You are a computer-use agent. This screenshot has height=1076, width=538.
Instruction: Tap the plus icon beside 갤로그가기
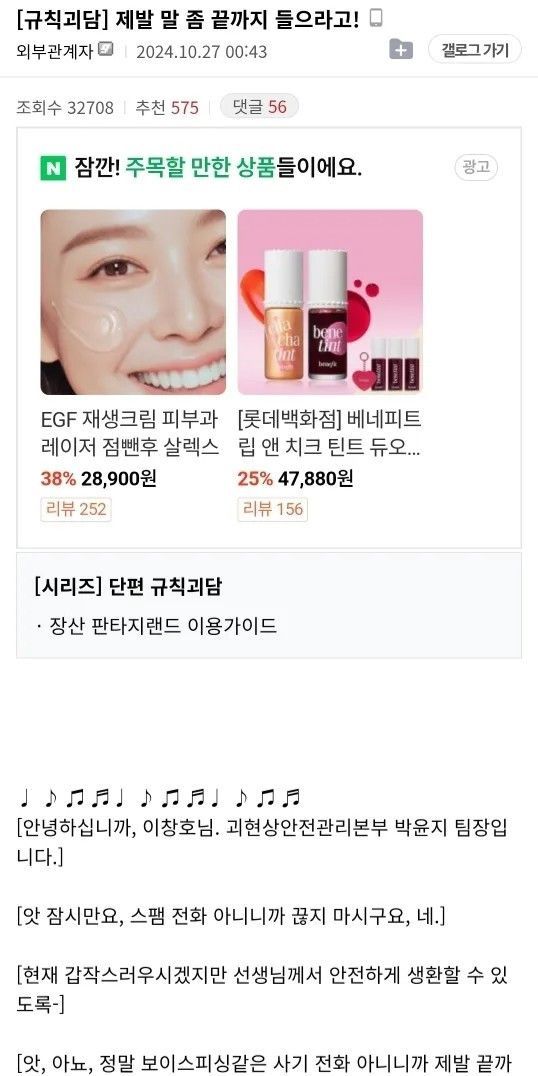coord(401,50)
